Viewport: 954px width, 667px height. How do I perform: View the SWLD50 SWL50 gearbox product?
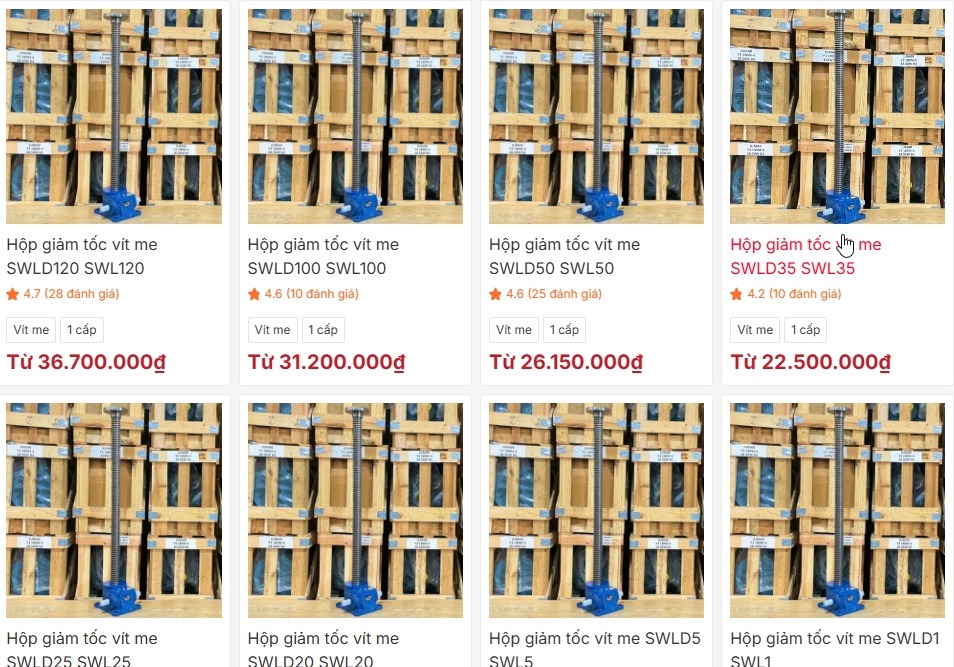point(565,256)
